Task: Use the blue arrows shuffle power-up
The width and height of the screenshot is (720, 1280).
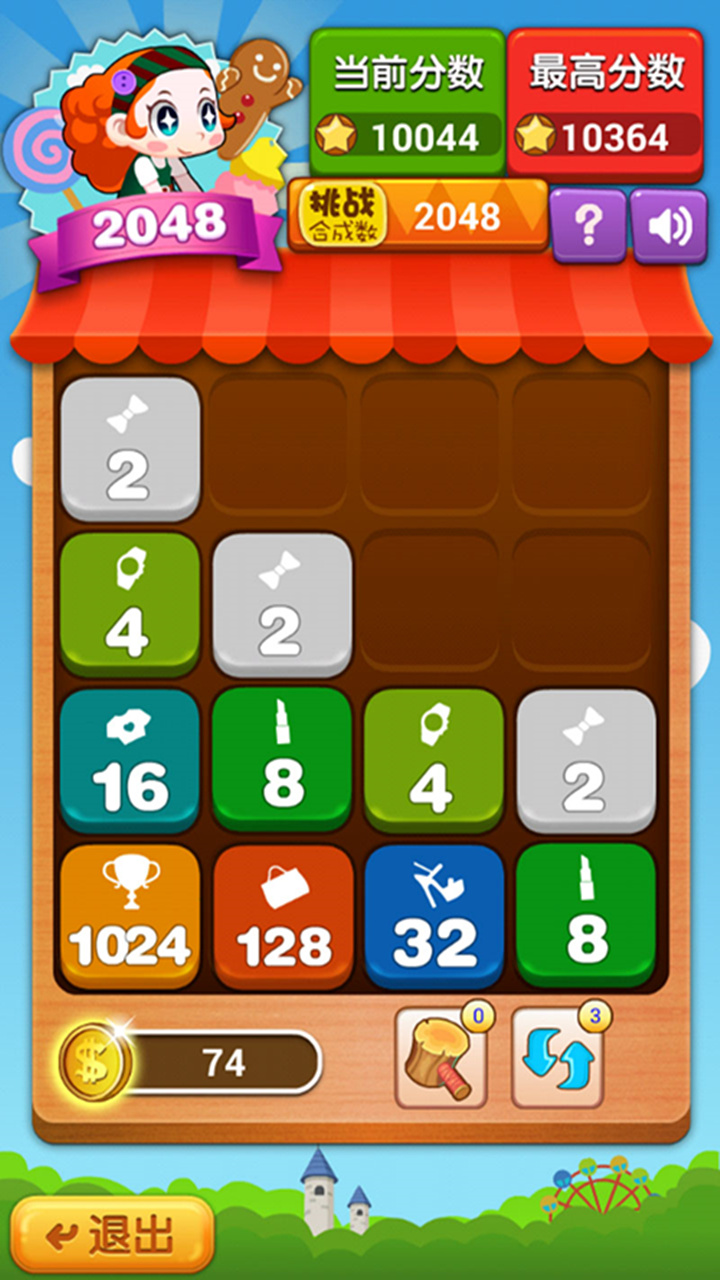Action: [x=558, y=1059]
